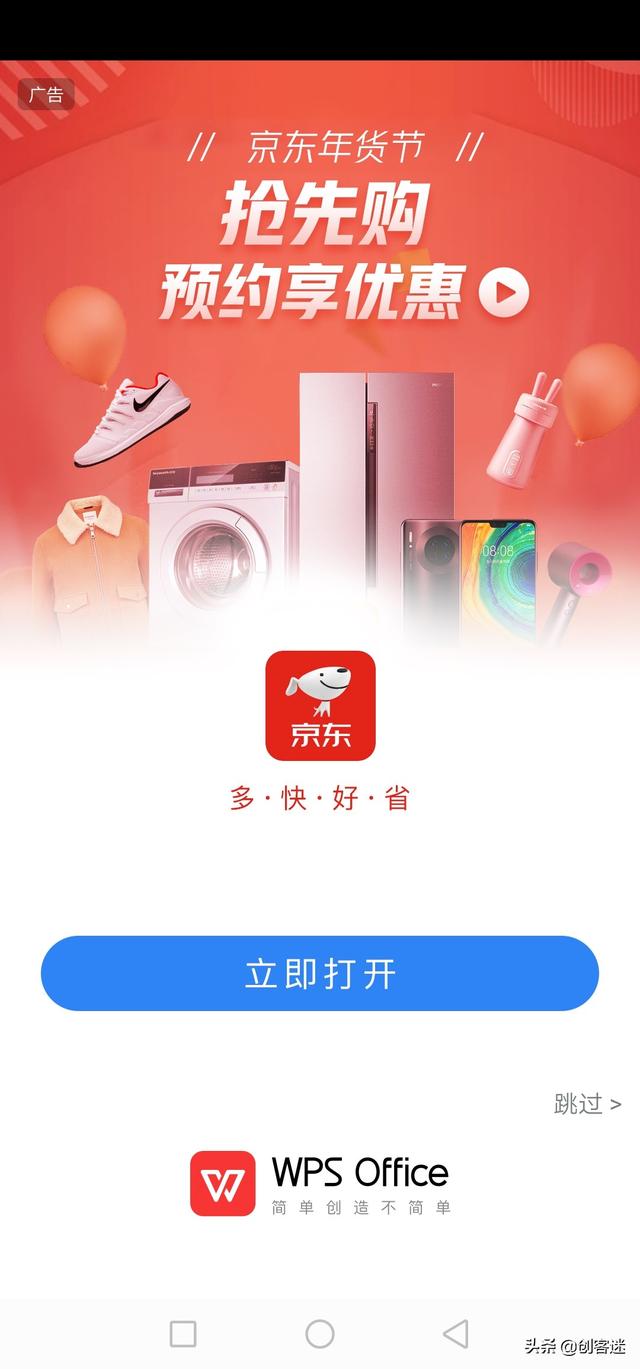Open recent apps from the navigation bar
The height and width of the screenshot is (1369, 640).
coord(183,1333)
